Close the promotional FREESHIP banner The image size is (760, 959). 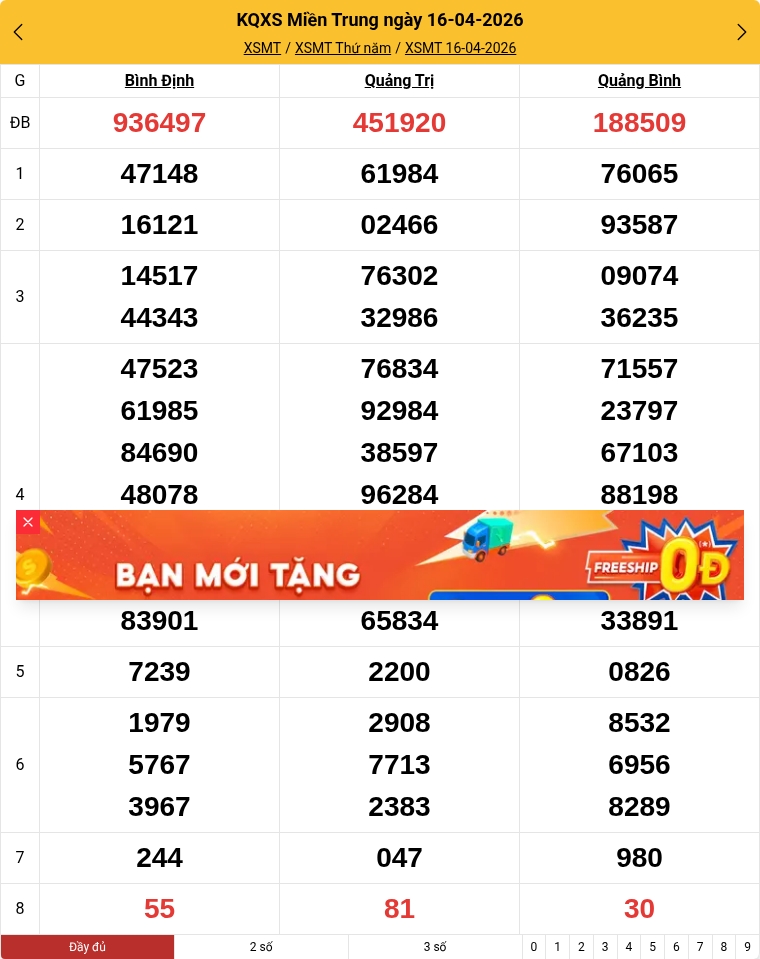coord(28,522)
